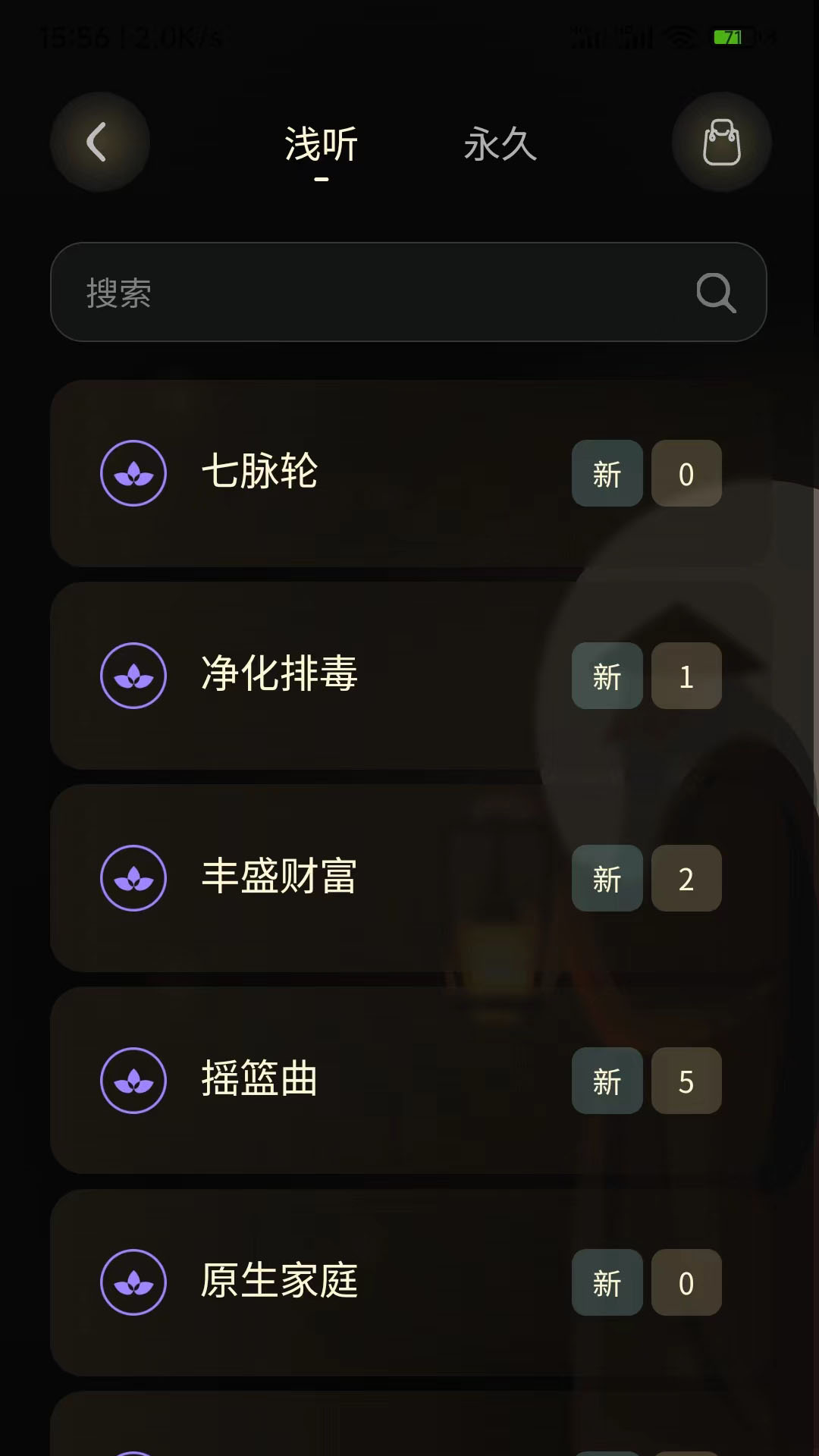Open the 净化排毒 category
Viewport: 819px width, 1456px height.
tap(279, 675)
